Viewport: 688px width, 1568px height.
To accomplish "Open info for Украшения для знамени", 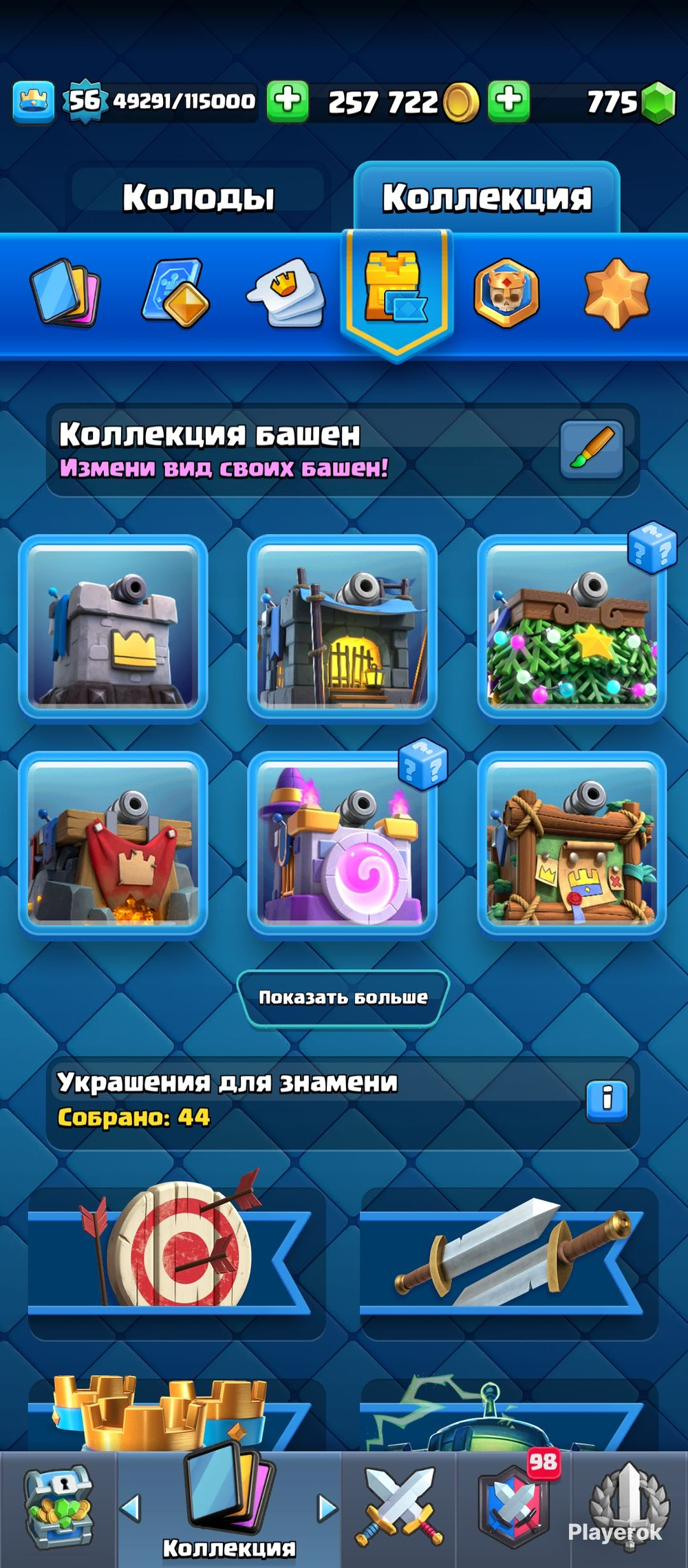I will tap(606, 1101).
